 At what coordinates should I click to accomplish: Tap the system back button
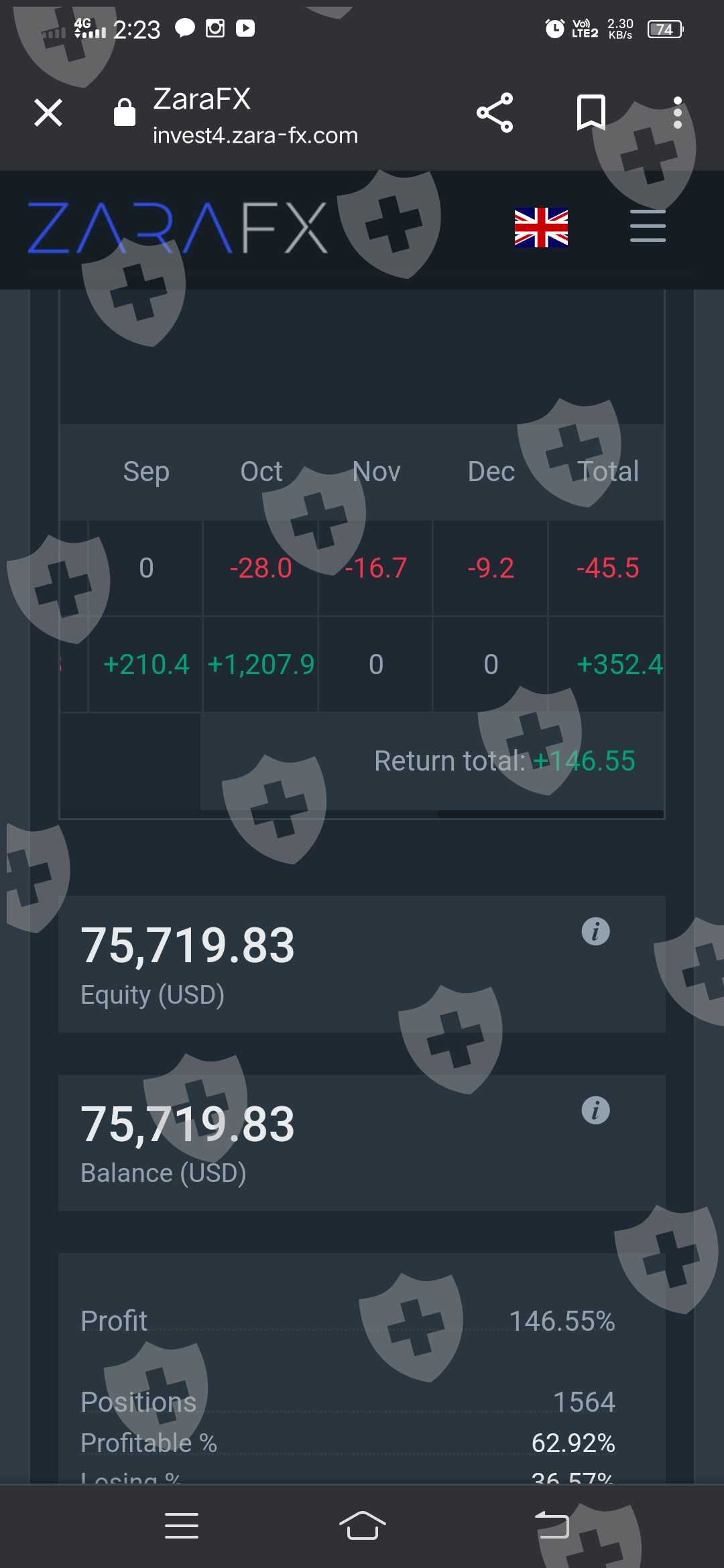pos(552,1526)
